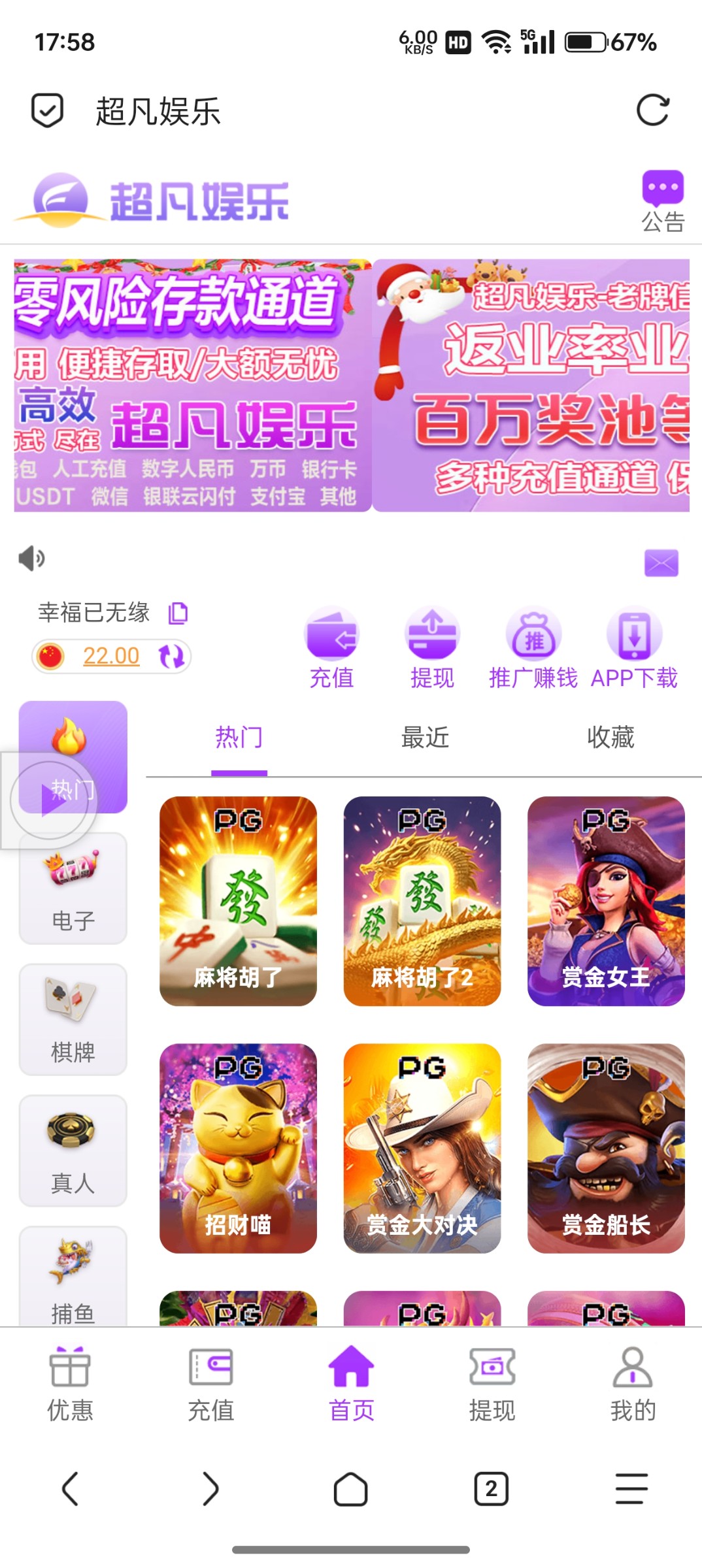
Task: Select the 电子 category
Action: tap(73, 889)
